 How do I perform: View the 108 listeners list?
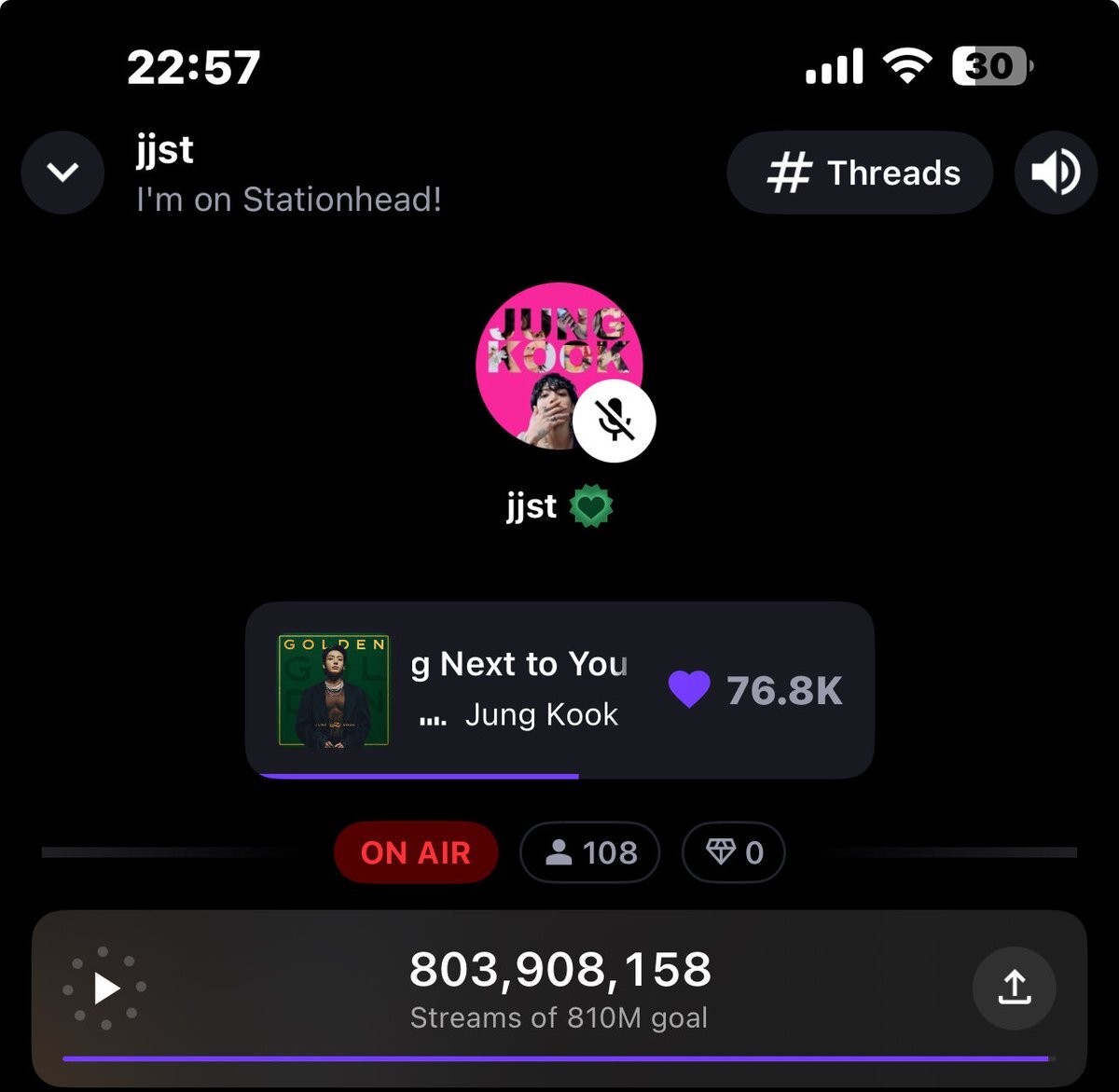589,852
